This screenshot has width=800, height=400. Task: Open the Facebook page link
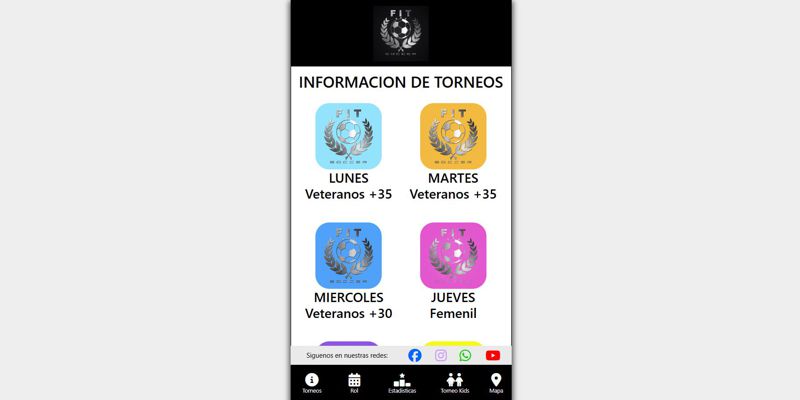pyautogui.click(x=415, y=355)
